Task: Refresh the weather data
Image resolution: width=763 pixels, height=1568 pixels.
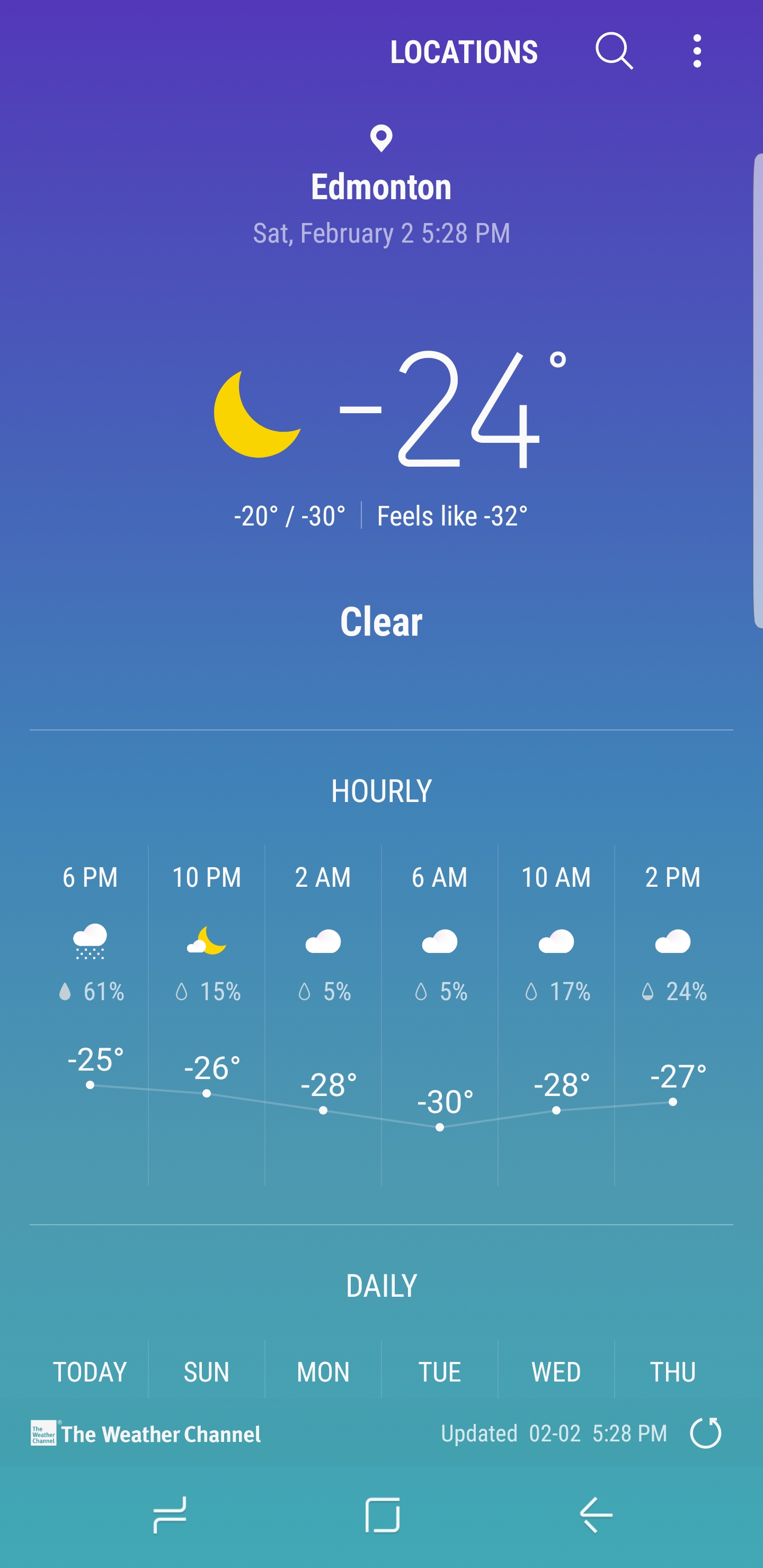Action: [705, 1432]
